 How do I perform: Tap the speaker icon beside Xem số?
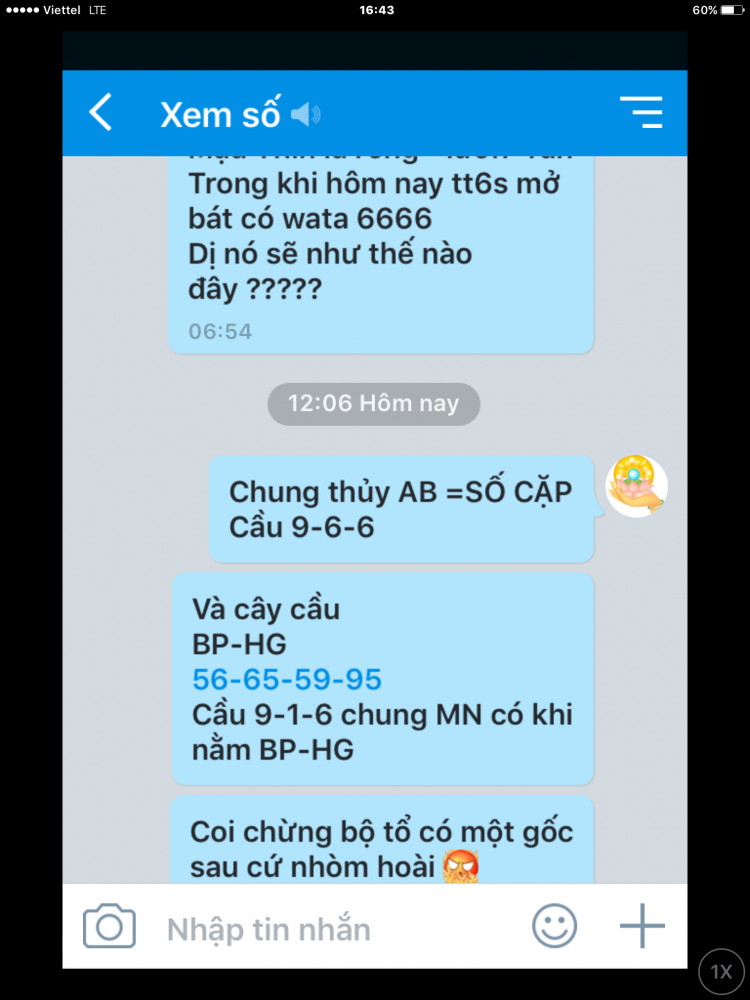coord(305,115)
